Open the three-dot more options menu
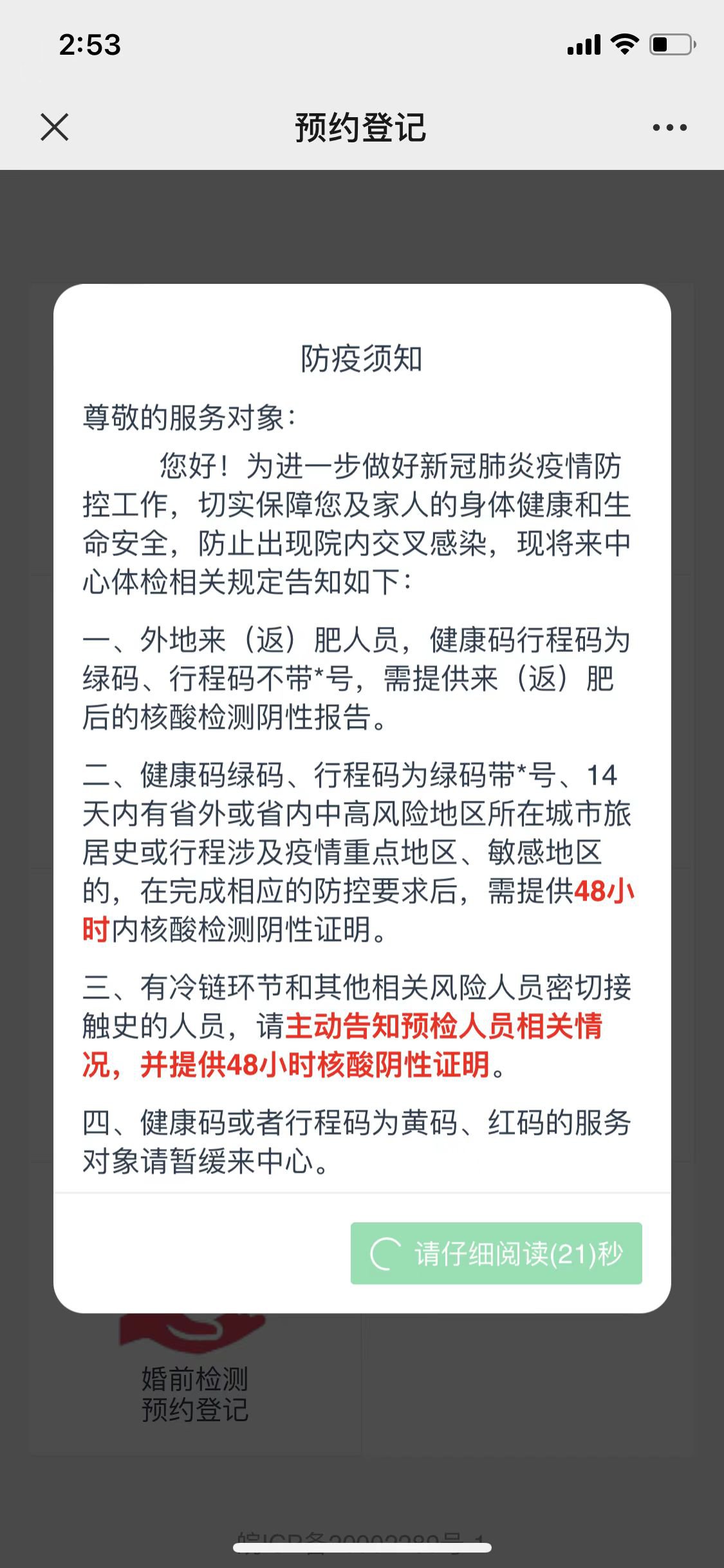Viewport: 724px width, 1568px height. tap(669, 127)
